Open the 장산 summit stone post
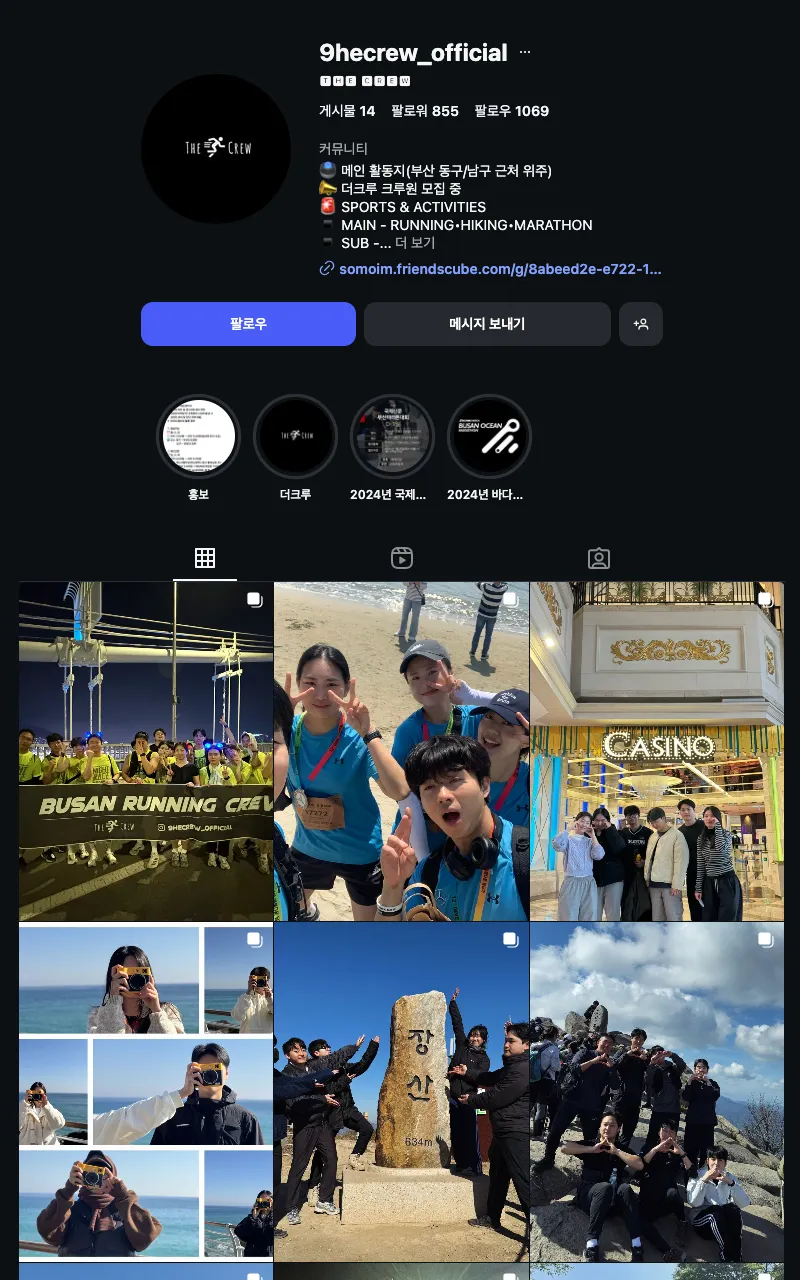Viewport: 800px width, 1280px height. 401,1092
